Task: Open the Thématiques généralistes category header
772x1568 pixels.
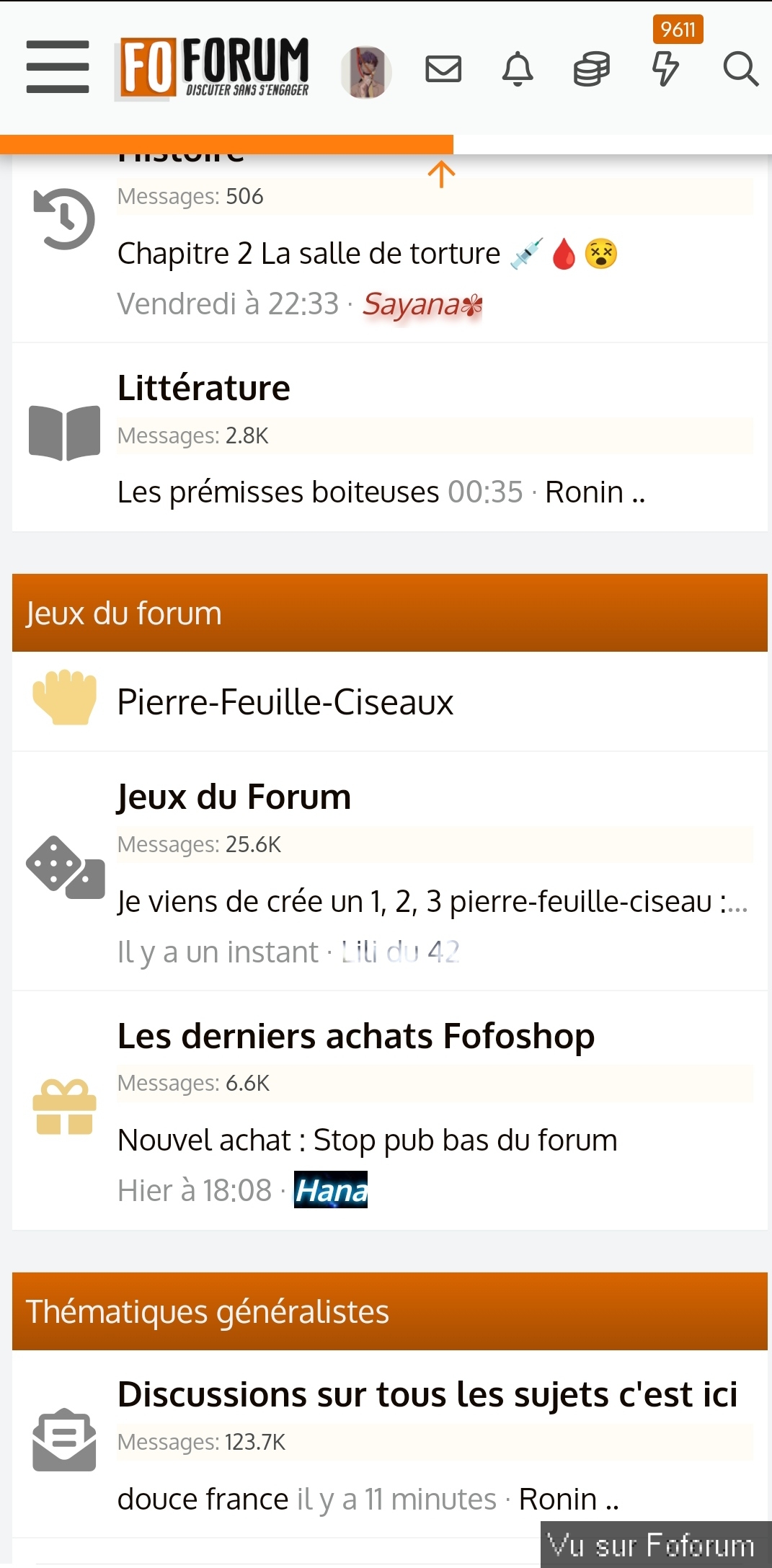Action: (208, 1311)
